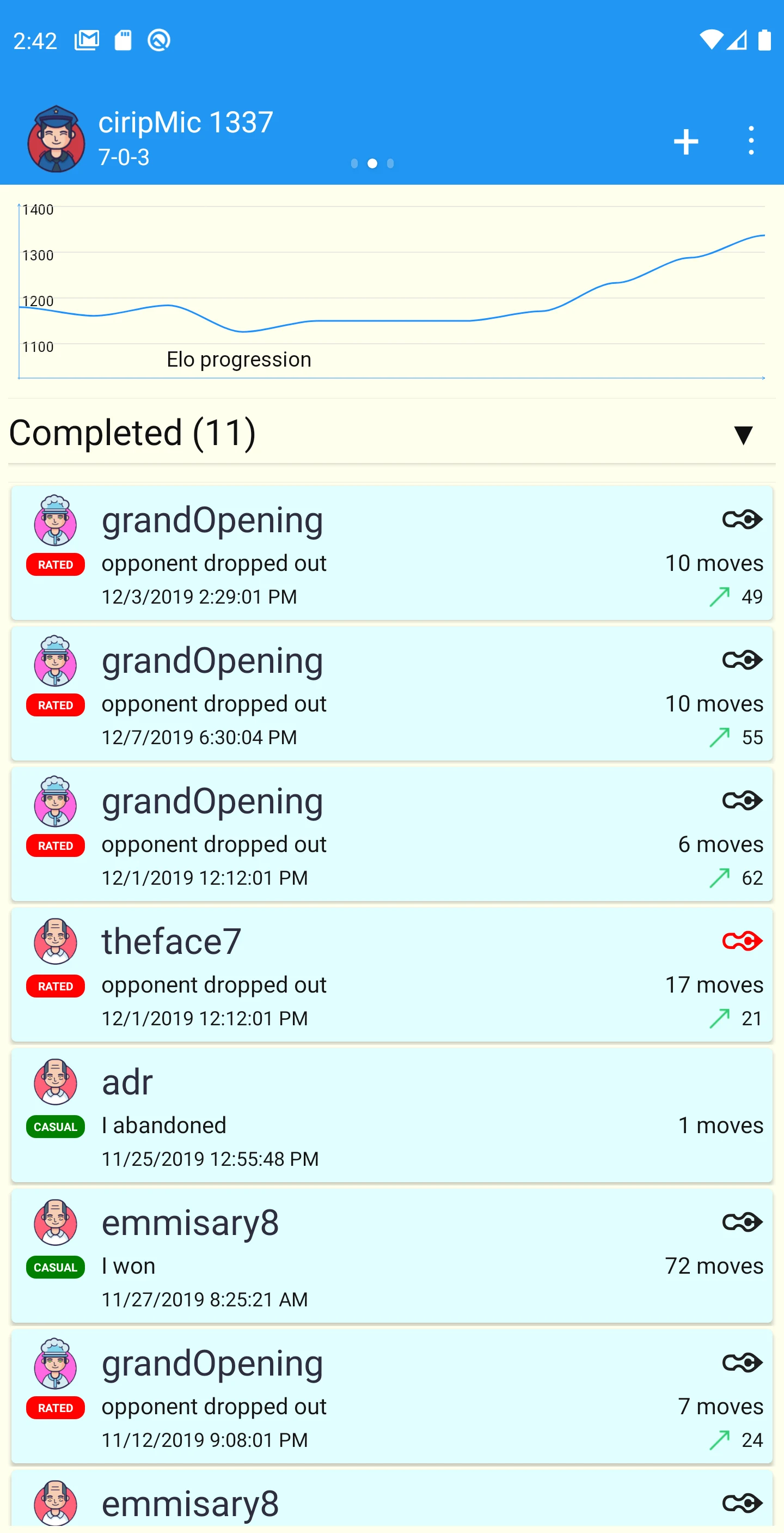
Task: Open the overflow menu
Action: (x=751, y=141)
